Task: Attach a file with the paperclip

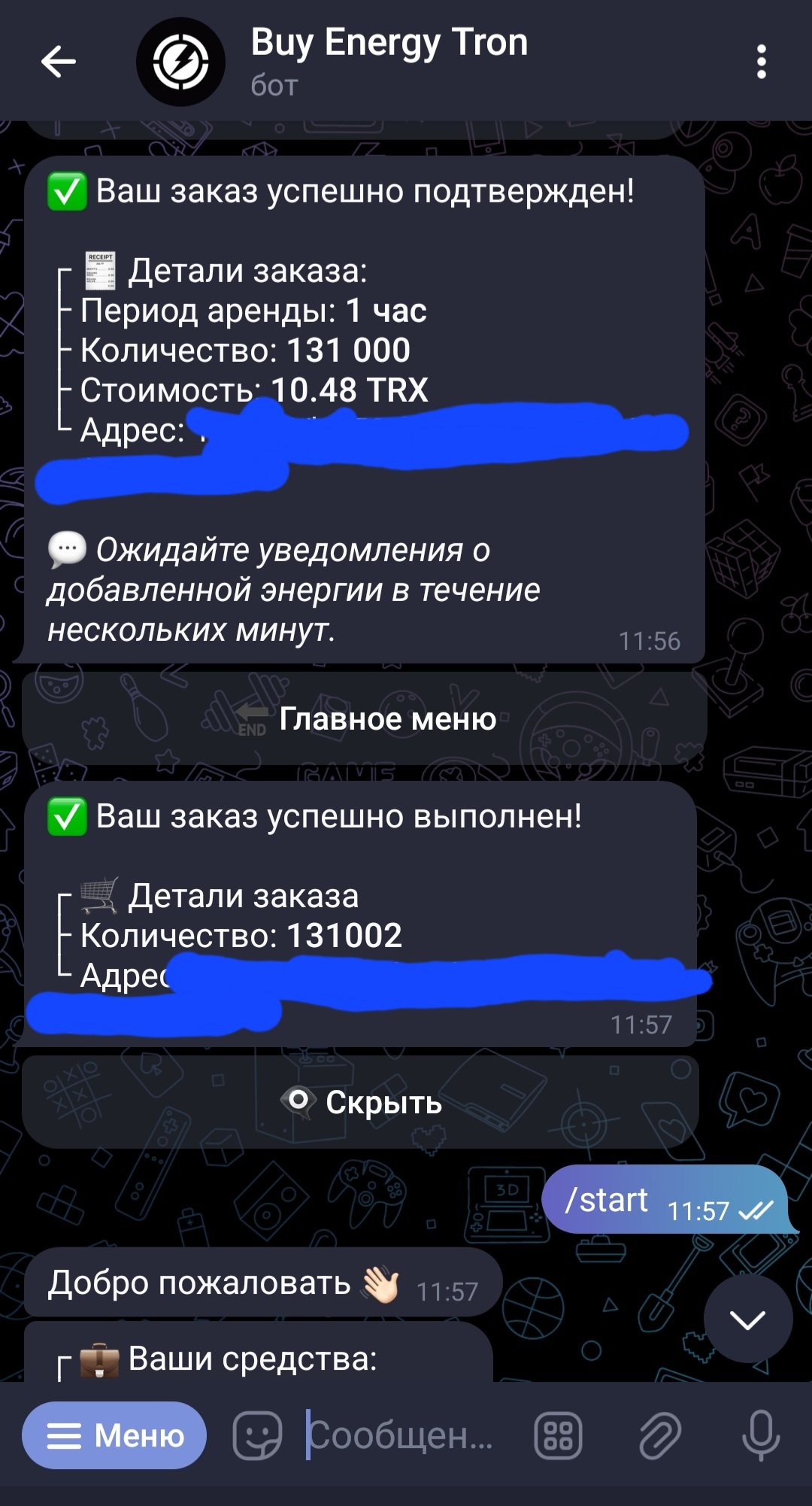Action: [x=659, y=1435]
